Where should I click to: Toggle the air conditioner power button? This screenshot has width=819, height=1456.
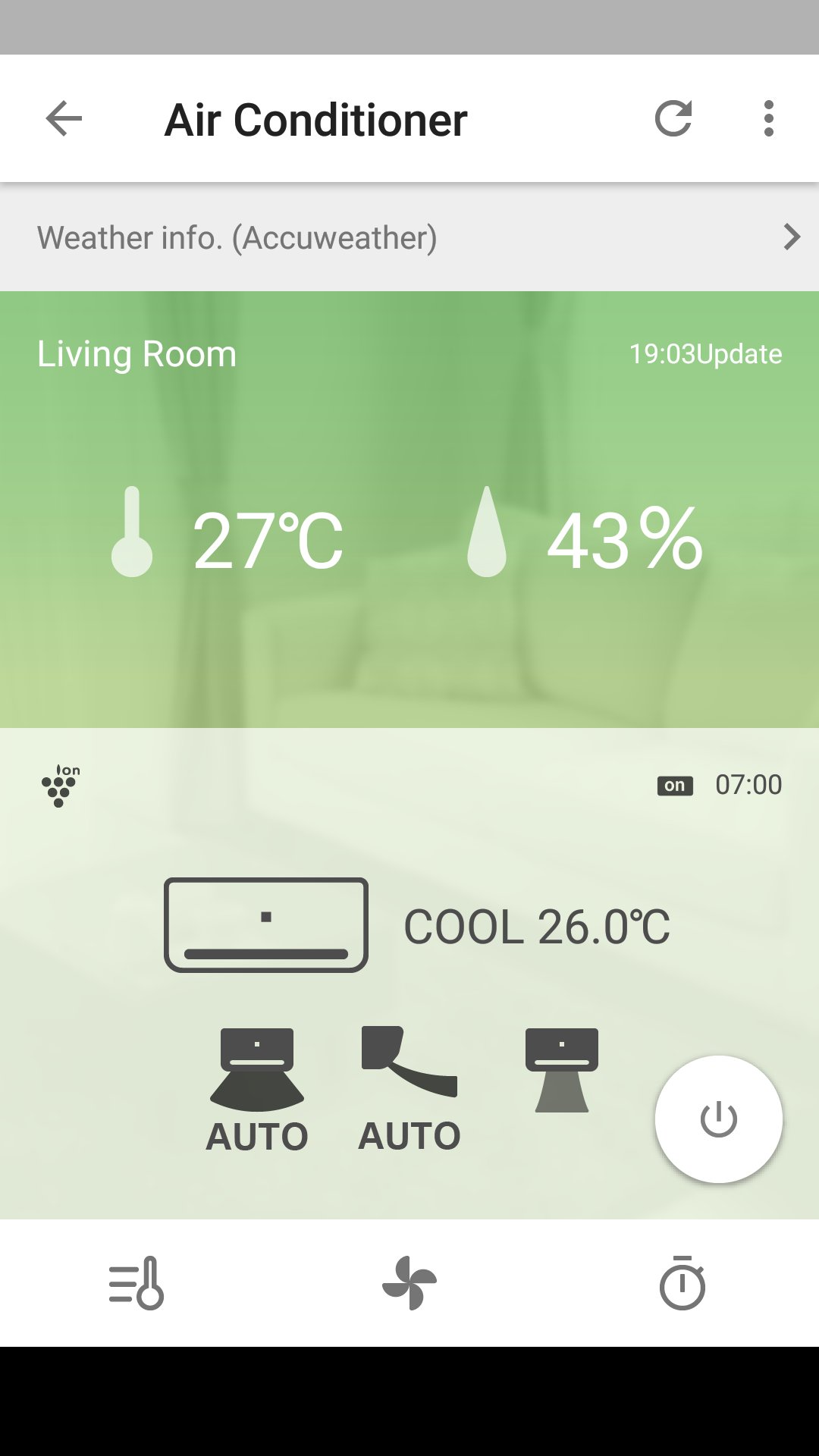718,1119
